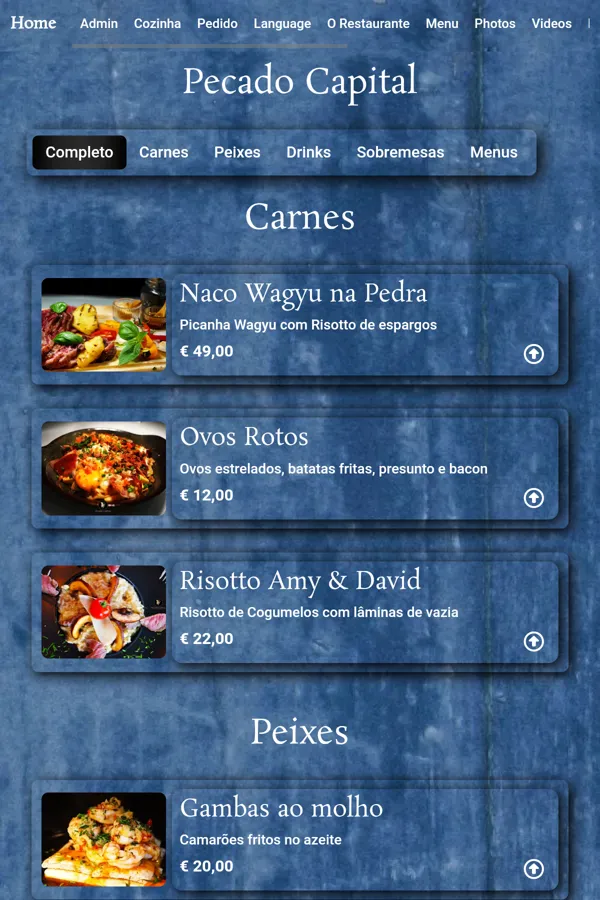
Task: Tap the arrow icon on Risotto Amy & David
Action: pos(534,641)
